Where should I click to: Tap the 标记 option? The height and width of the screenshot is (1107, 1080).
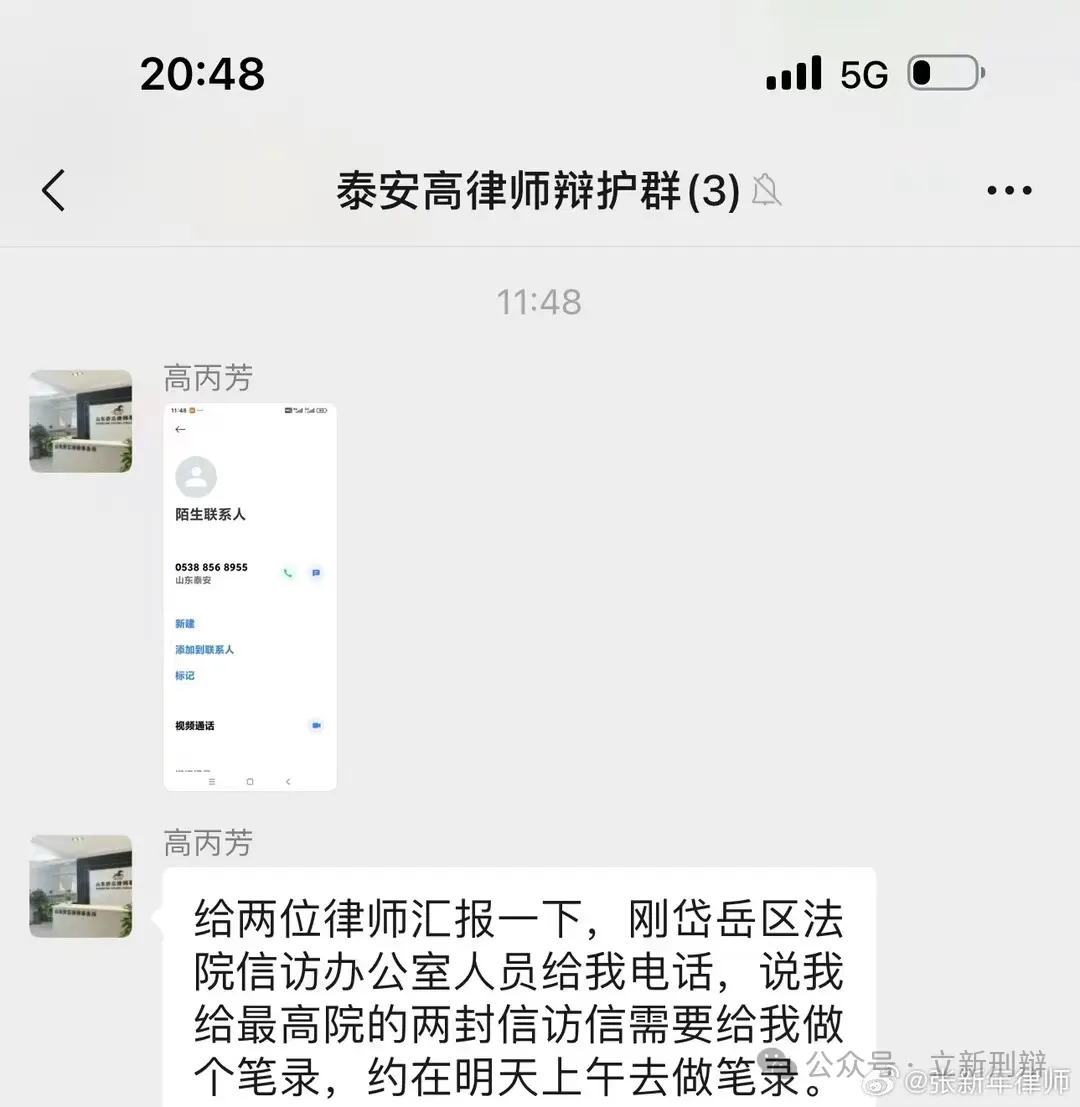coord(183,675)
